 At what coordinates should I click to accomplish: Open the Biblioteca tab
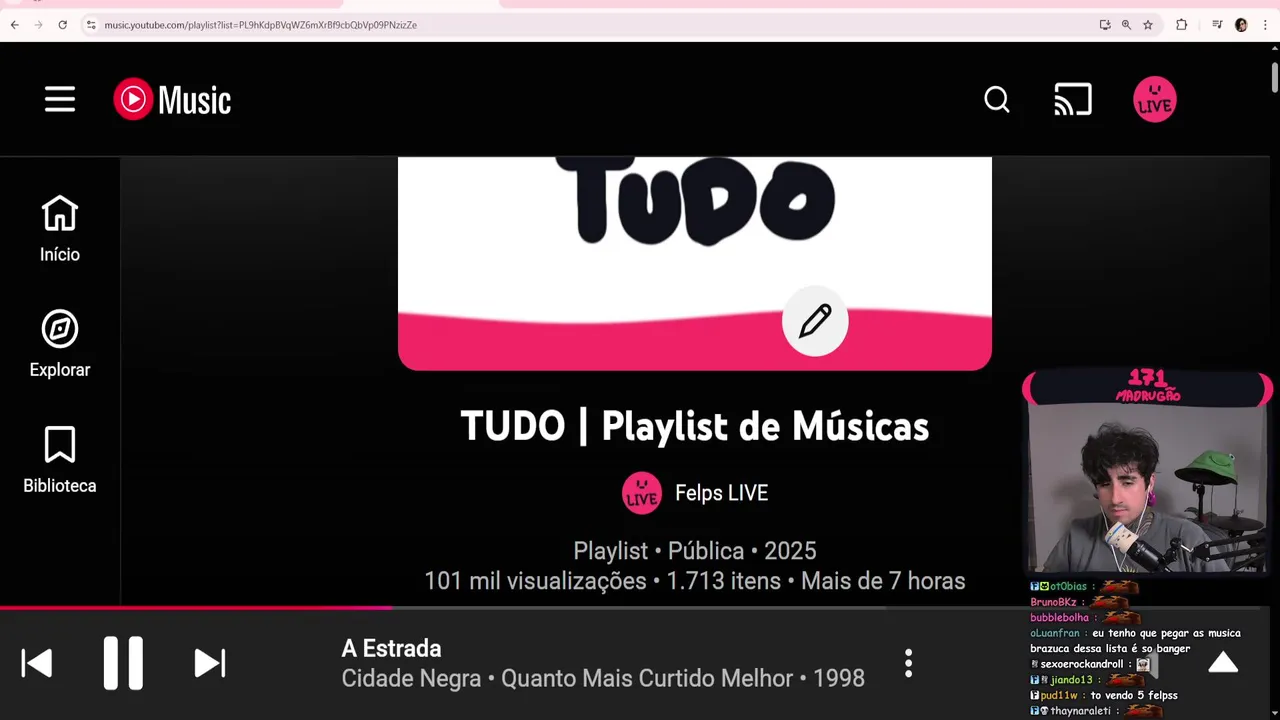click(x=60, y=460)
